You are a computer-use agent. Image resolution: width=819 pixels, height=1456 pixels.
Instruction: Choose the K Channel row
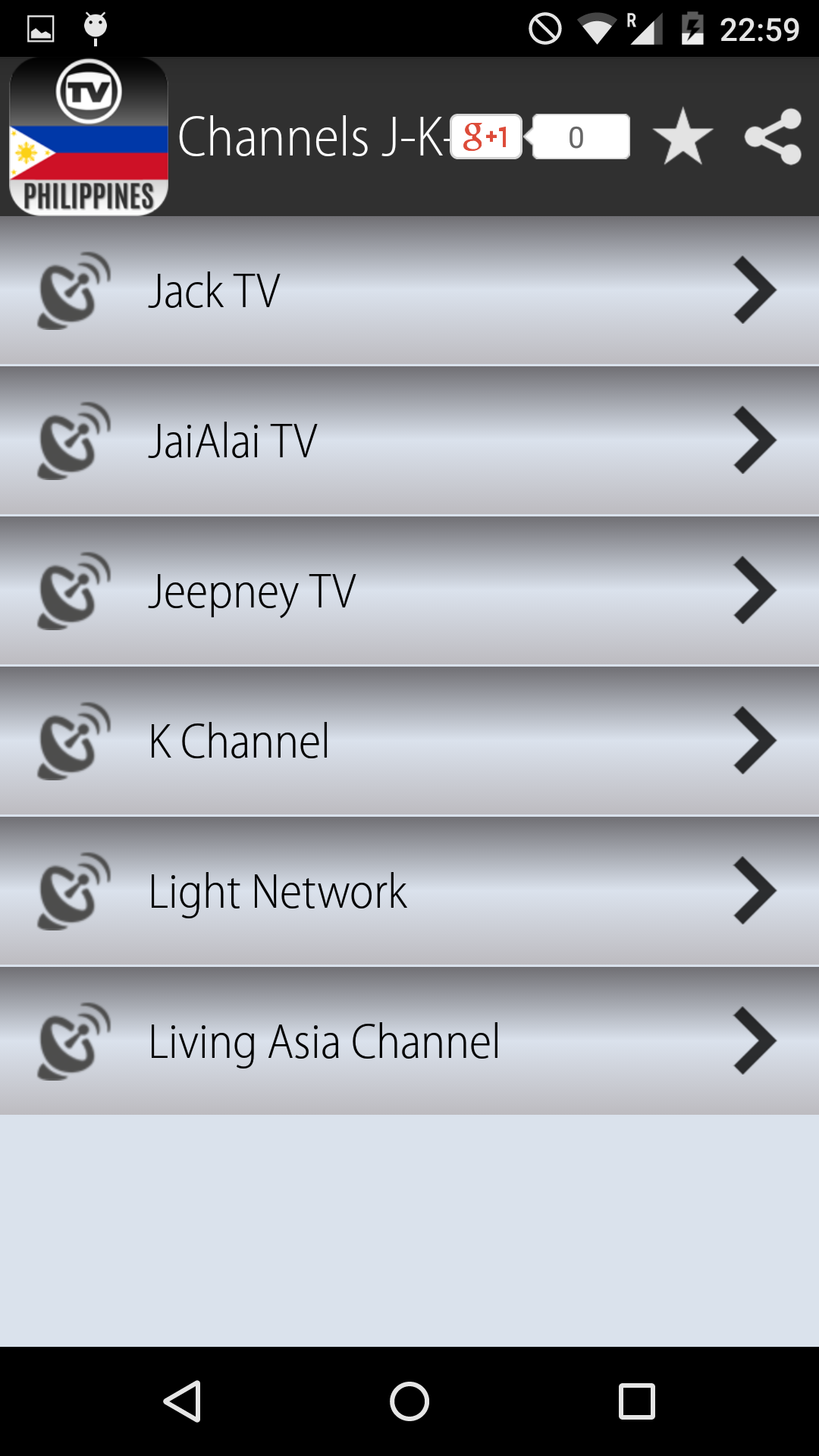(x=409, y=741)
